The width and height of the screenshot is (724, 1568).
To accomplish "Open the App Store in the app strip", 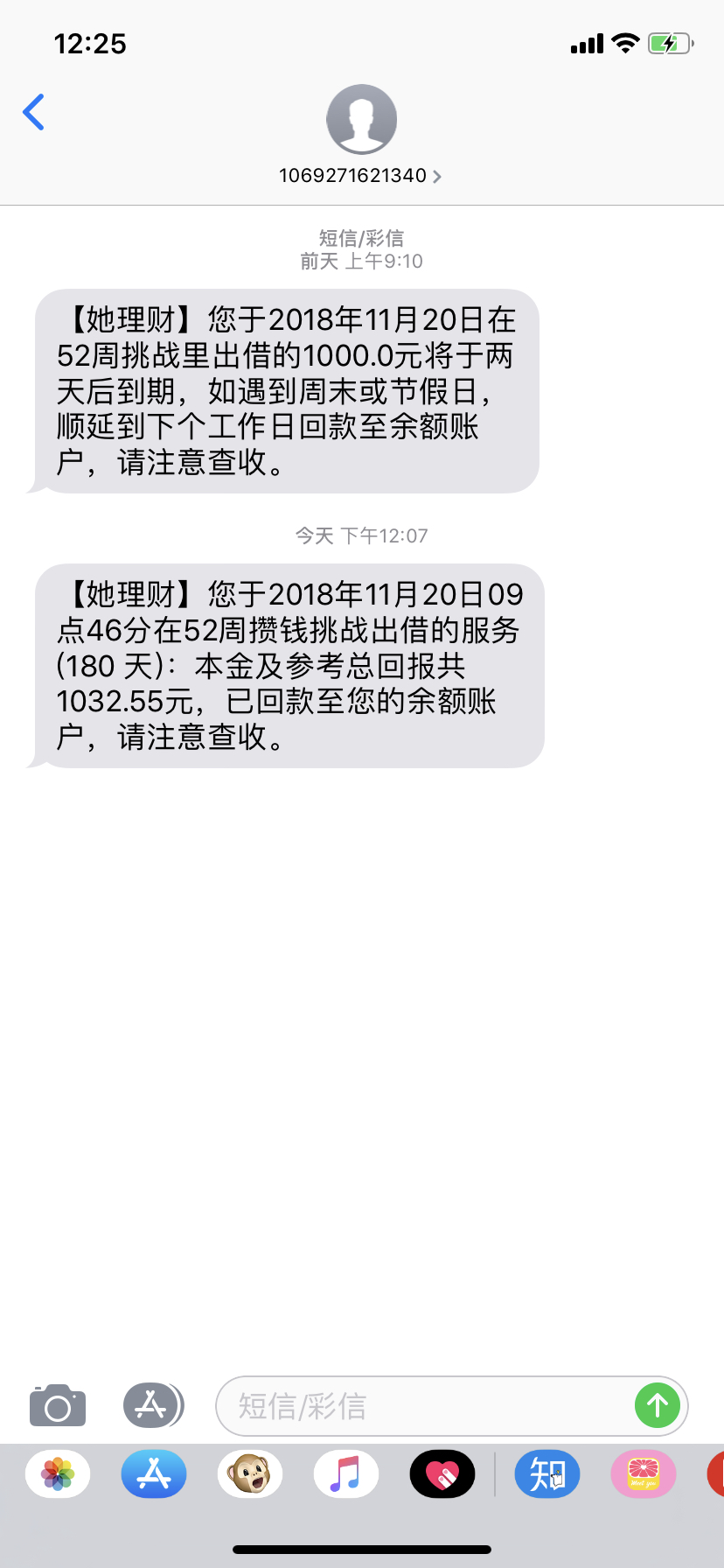I will 154,1474.
